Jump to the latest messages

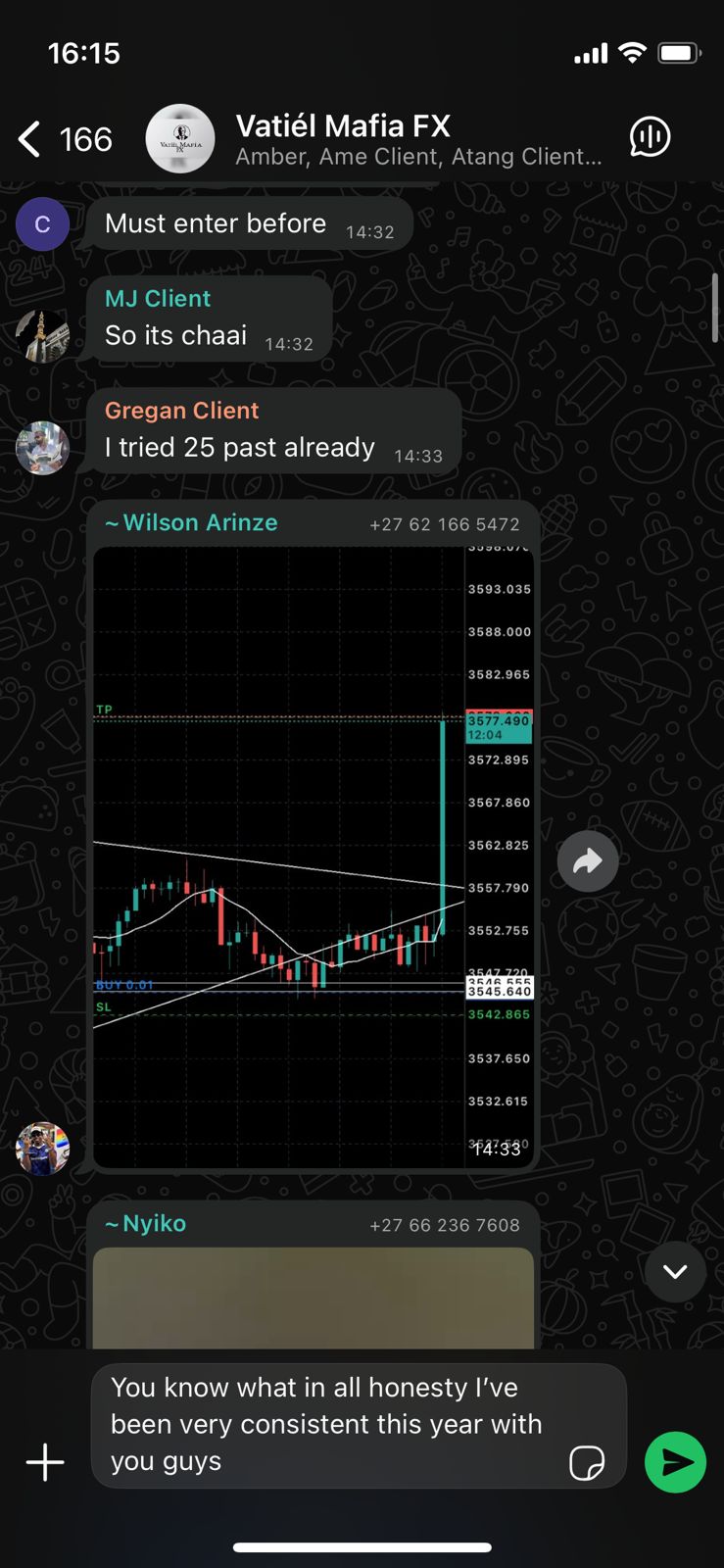tap(675, 1271)
